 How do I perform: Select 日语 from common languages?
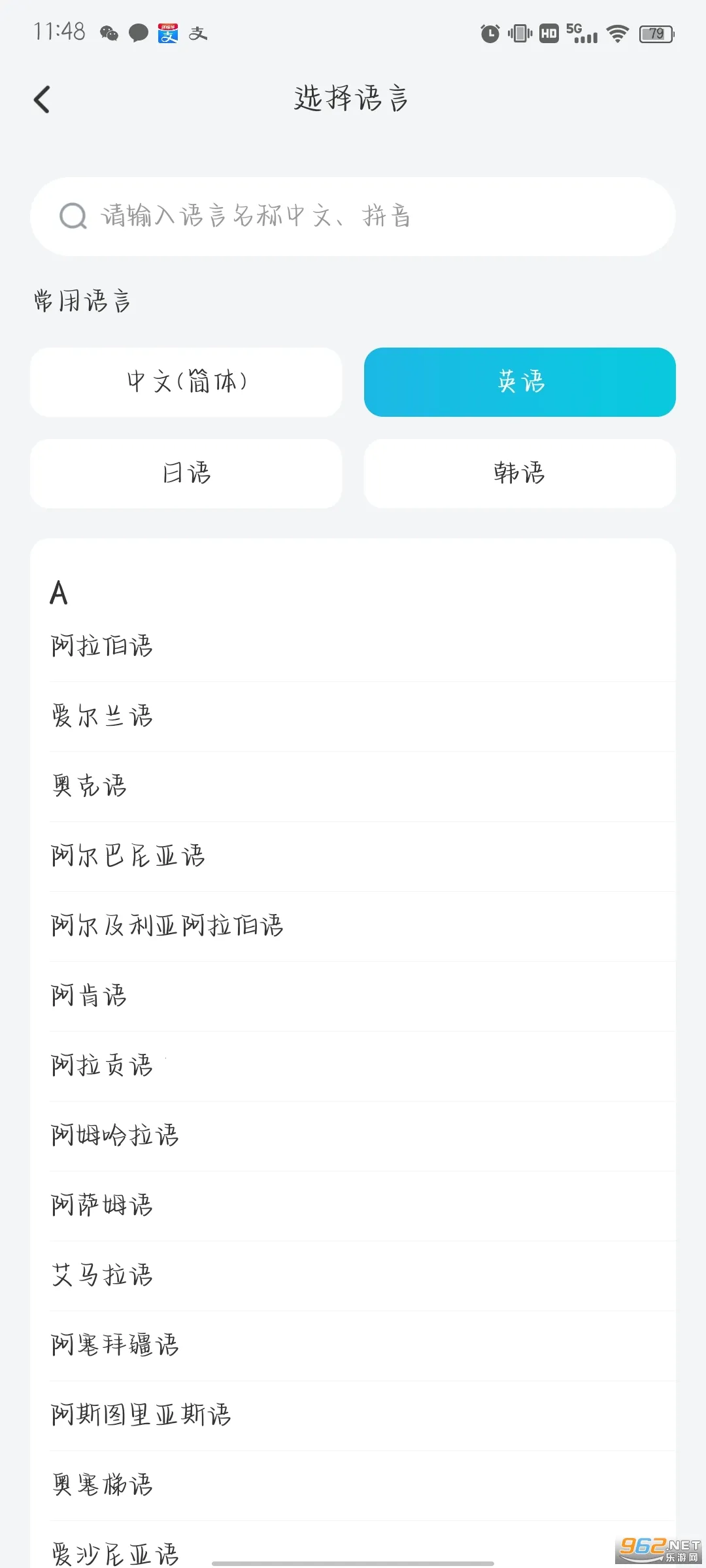tap(186, 474)
